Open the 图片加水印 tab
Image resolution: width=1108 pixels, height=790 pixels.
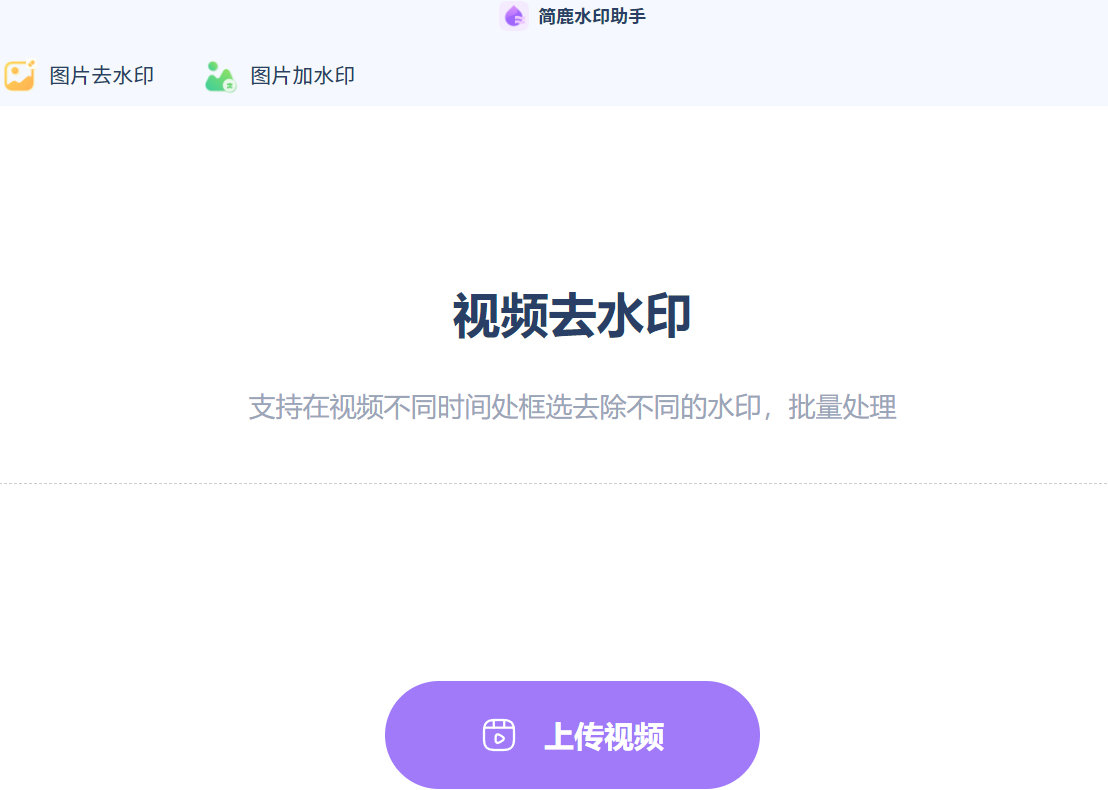coord(281,76)
